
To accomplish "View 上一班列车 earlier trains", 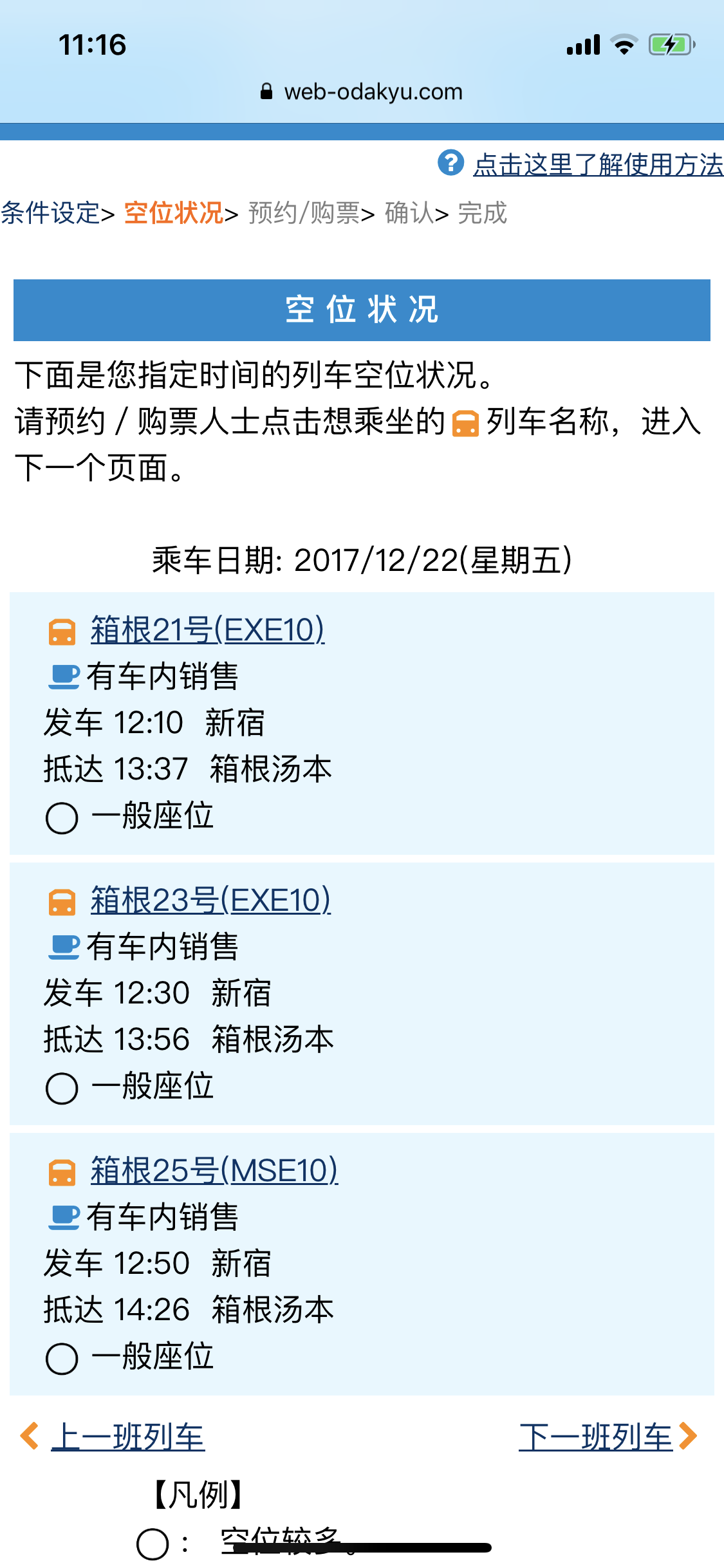I will point(128,1437).
